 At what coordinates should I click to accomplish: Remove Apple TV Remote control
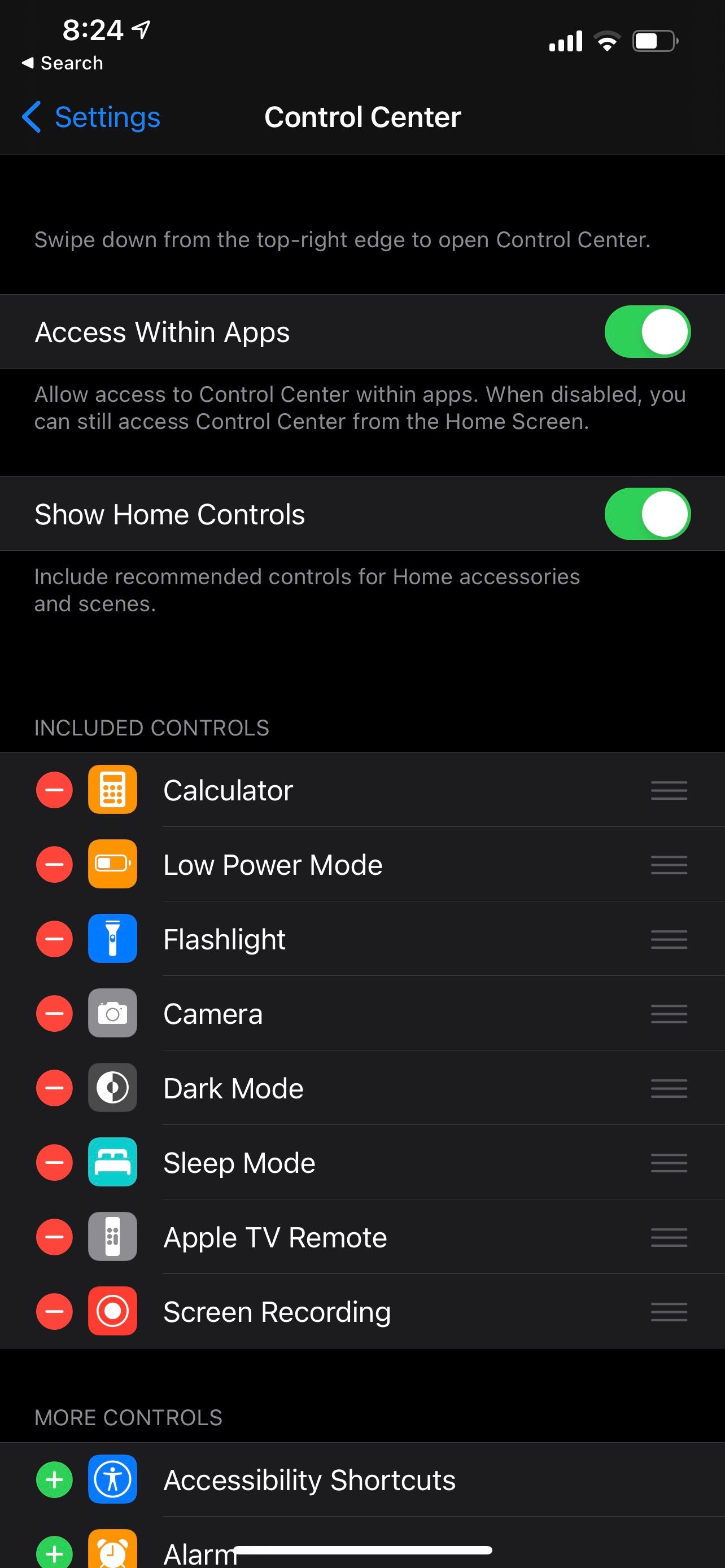(54, 1237)
